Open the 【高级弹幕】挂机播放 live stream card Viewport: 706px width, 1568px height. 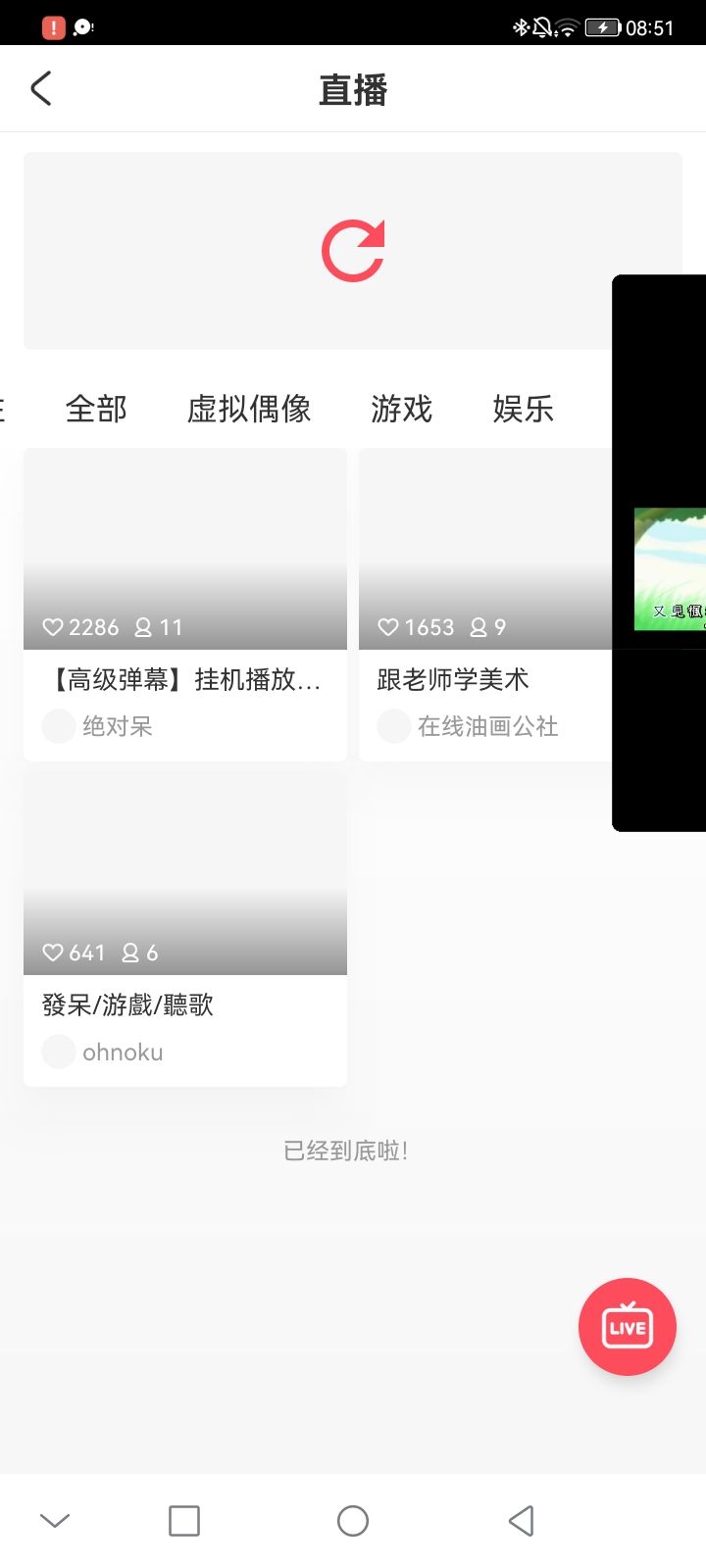pos(185,605)
